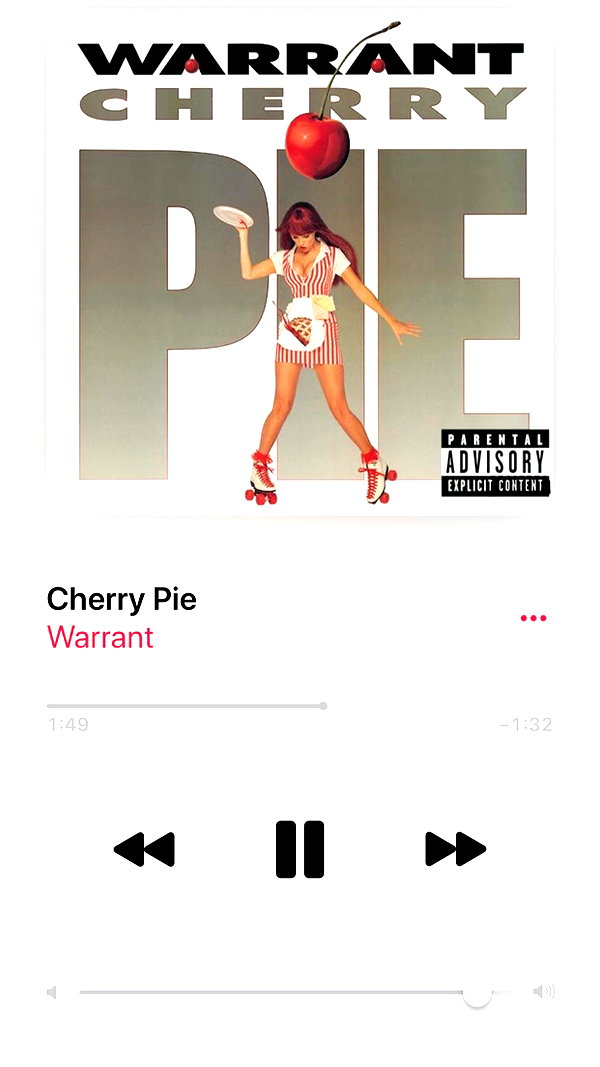Viewport: 600px width, 1067px height.
Task: Skip back to the previous track
Action: coord(144,849)
